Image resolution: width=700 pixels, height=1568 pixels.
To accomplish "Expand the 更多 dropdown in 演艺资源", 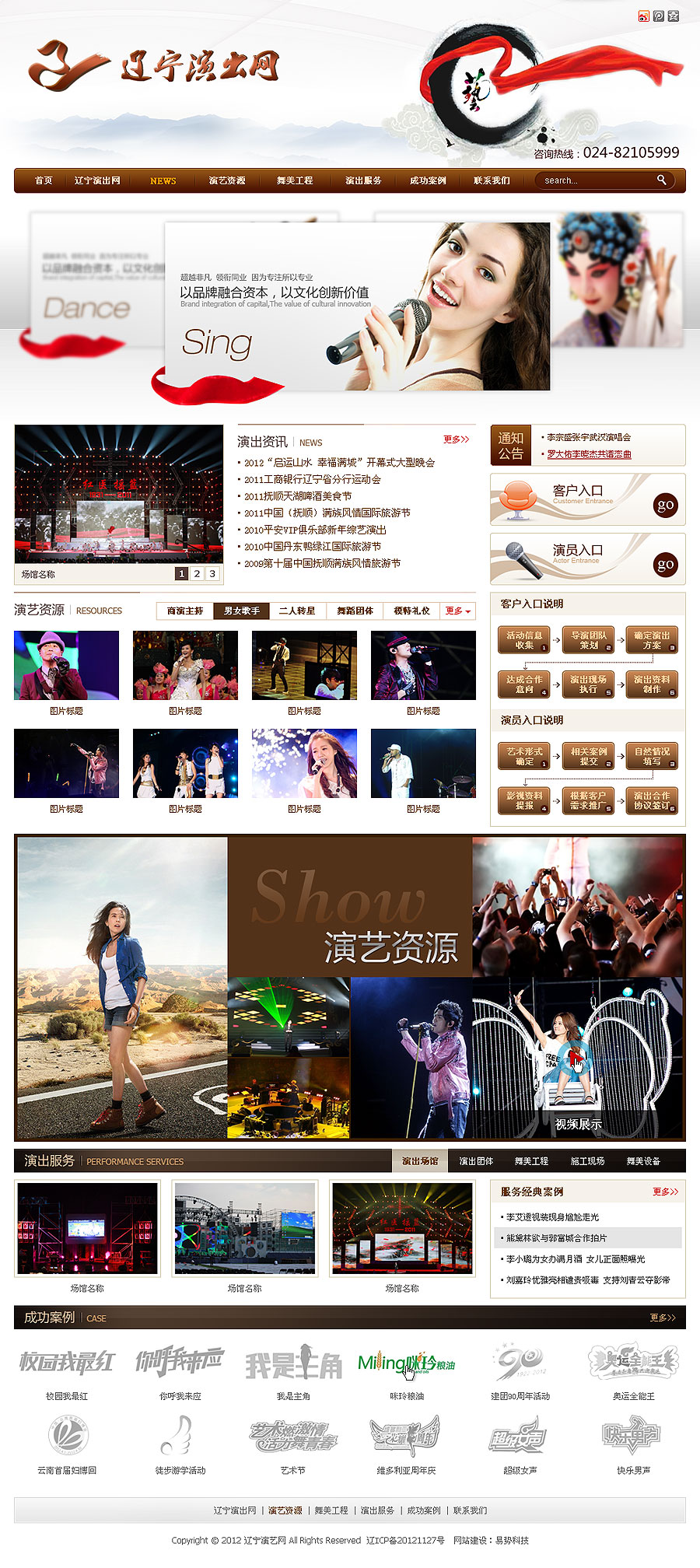I will coord(457,611).
